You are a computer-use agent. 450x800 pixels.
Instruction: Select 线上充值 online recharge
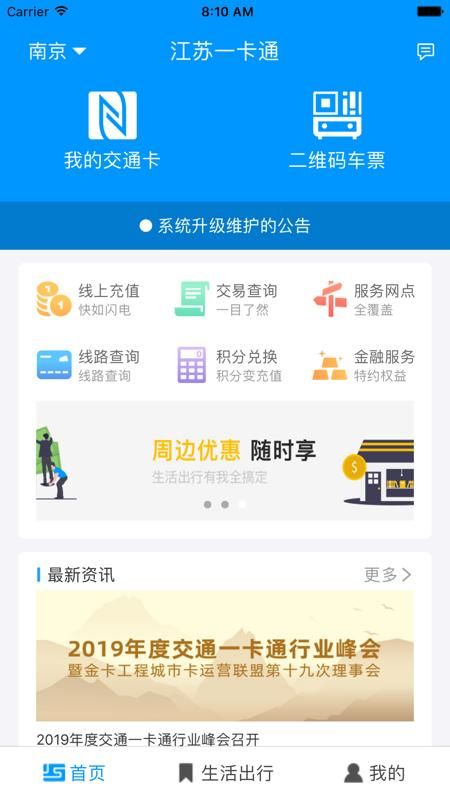[88, 299]
